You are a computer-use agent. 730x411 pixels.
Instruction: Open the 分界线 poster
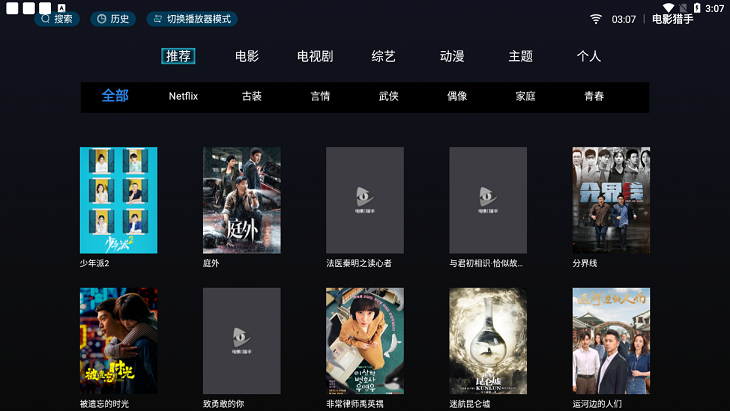(x=611, y=201)
